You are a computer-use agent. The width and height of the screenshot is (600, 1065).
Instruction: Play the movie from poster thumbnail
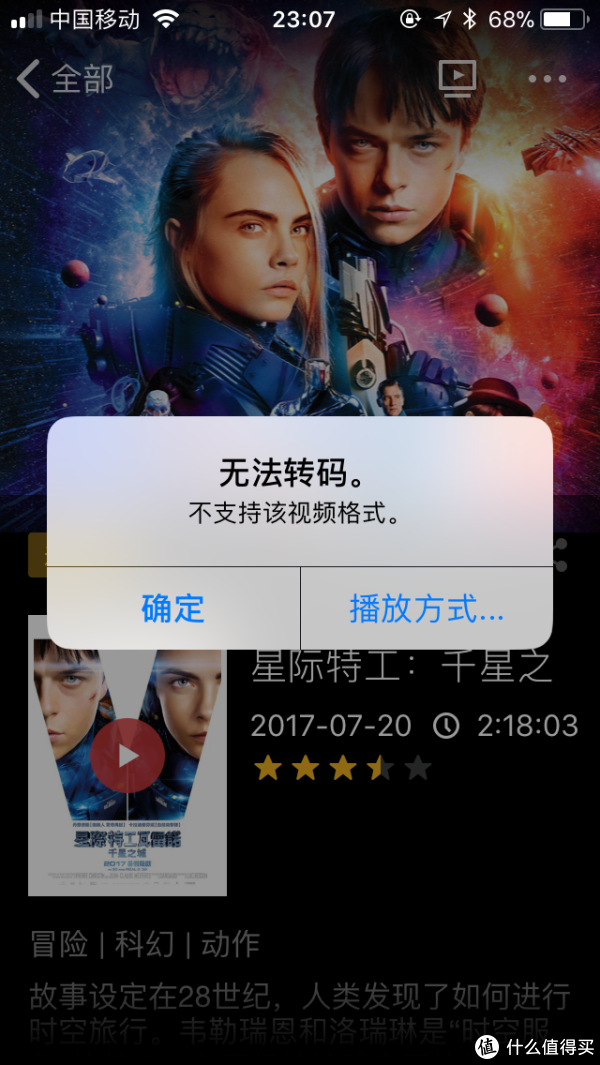[128, 755]
